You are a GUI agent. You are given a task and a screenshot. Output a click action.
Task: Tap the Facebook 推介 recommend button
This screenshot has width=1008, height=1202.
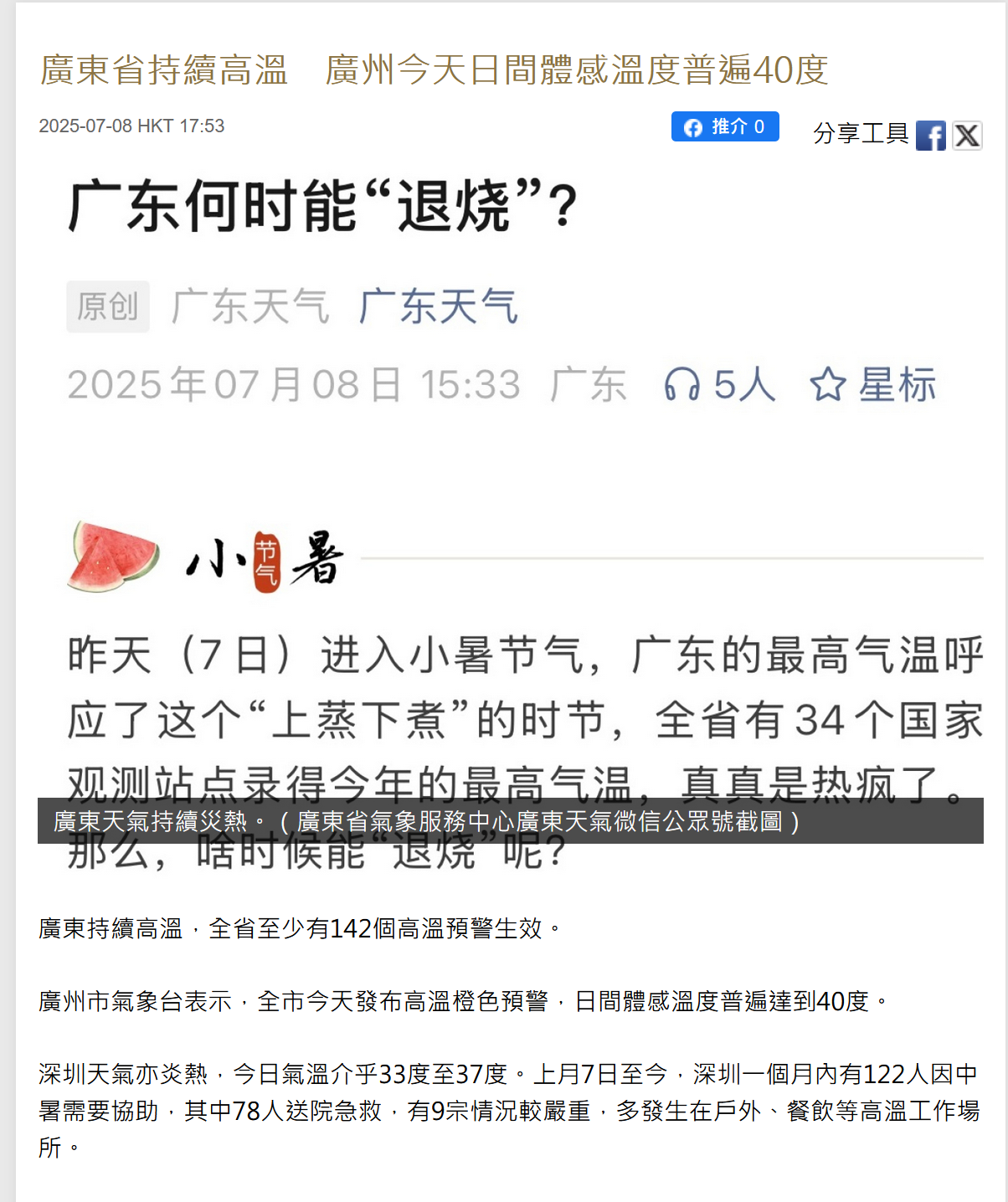click(x=724, y=126)
